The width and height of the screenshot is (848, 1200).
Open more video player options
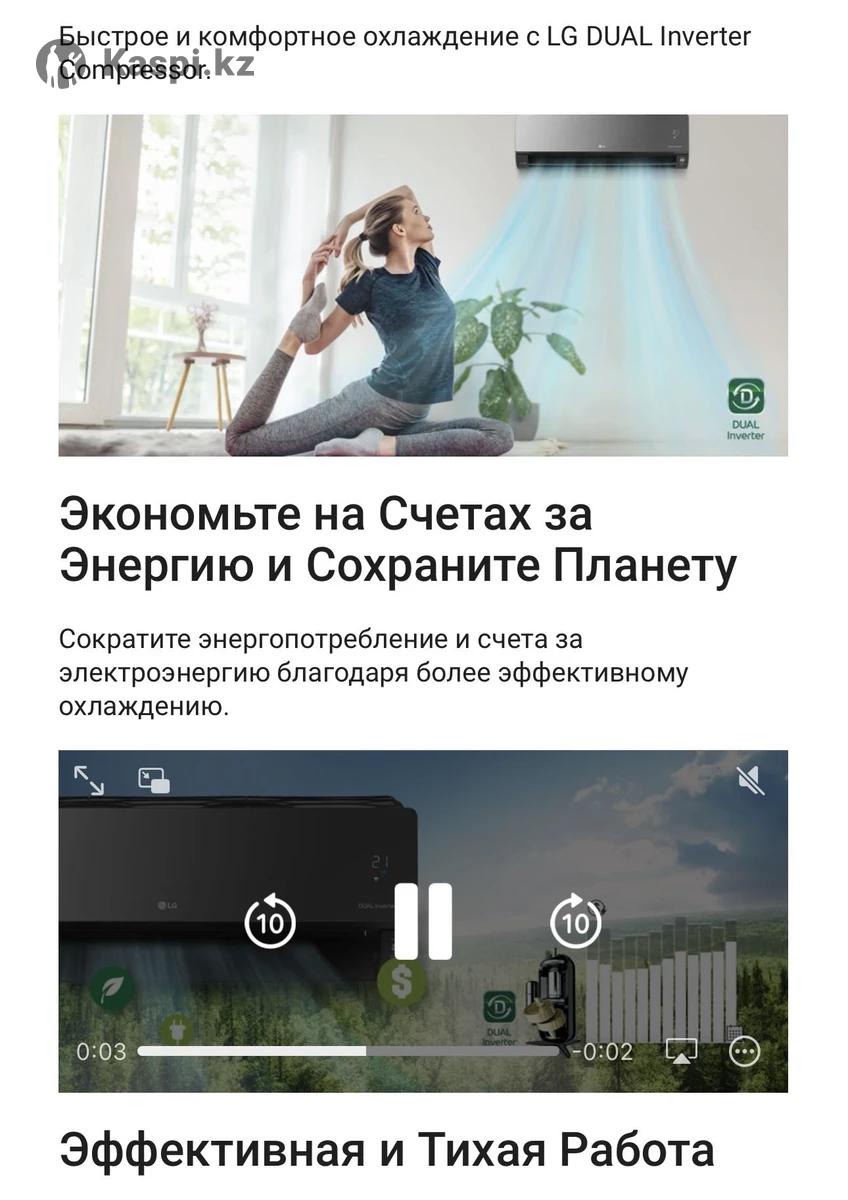[x=744, y=1051]
